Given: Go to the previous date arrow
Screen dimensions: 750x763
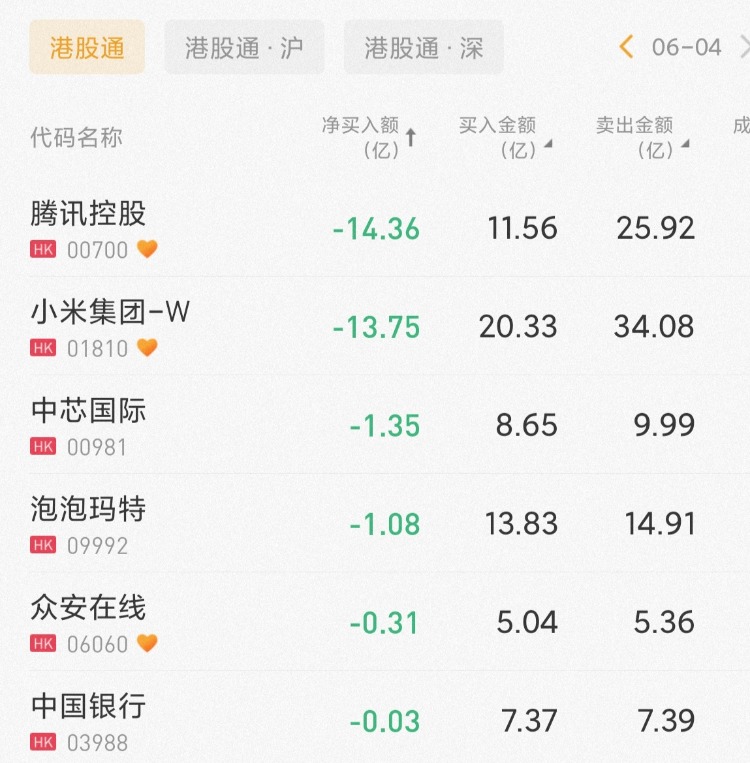Looking at the screenshot, I should [627, 47].
